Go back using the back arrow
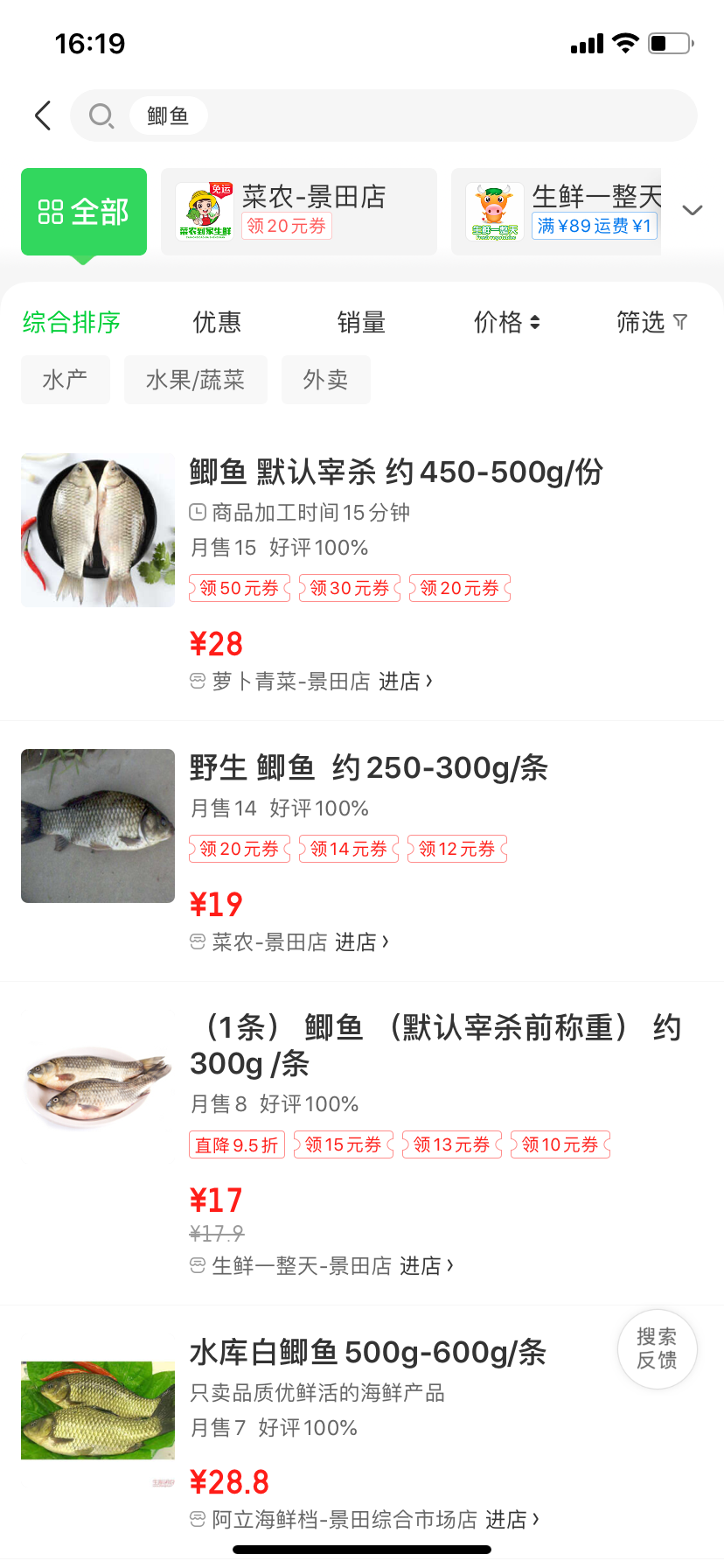 (x=43, y=115)
